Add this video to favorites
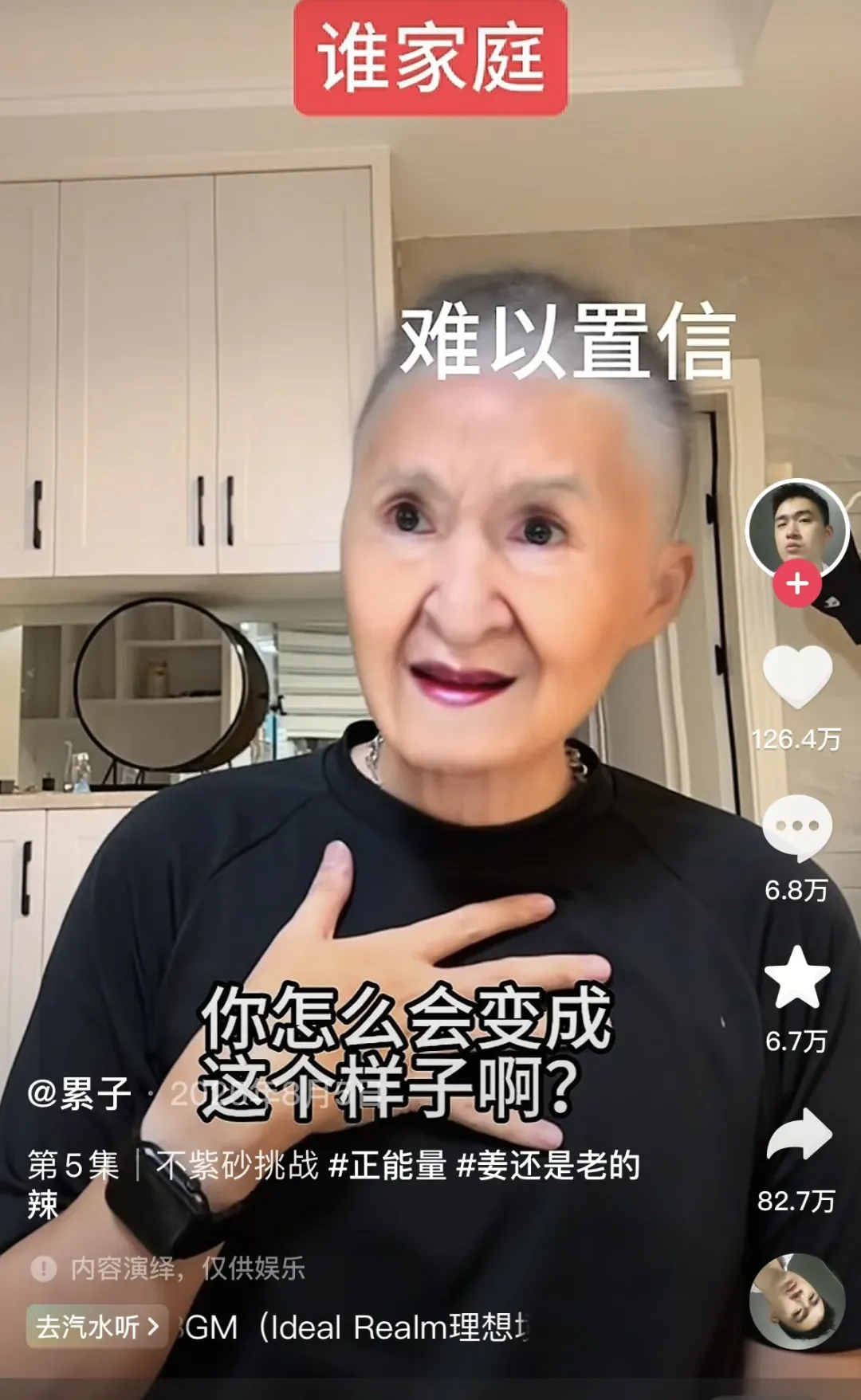861x1400 pixels. coord(797,978)
